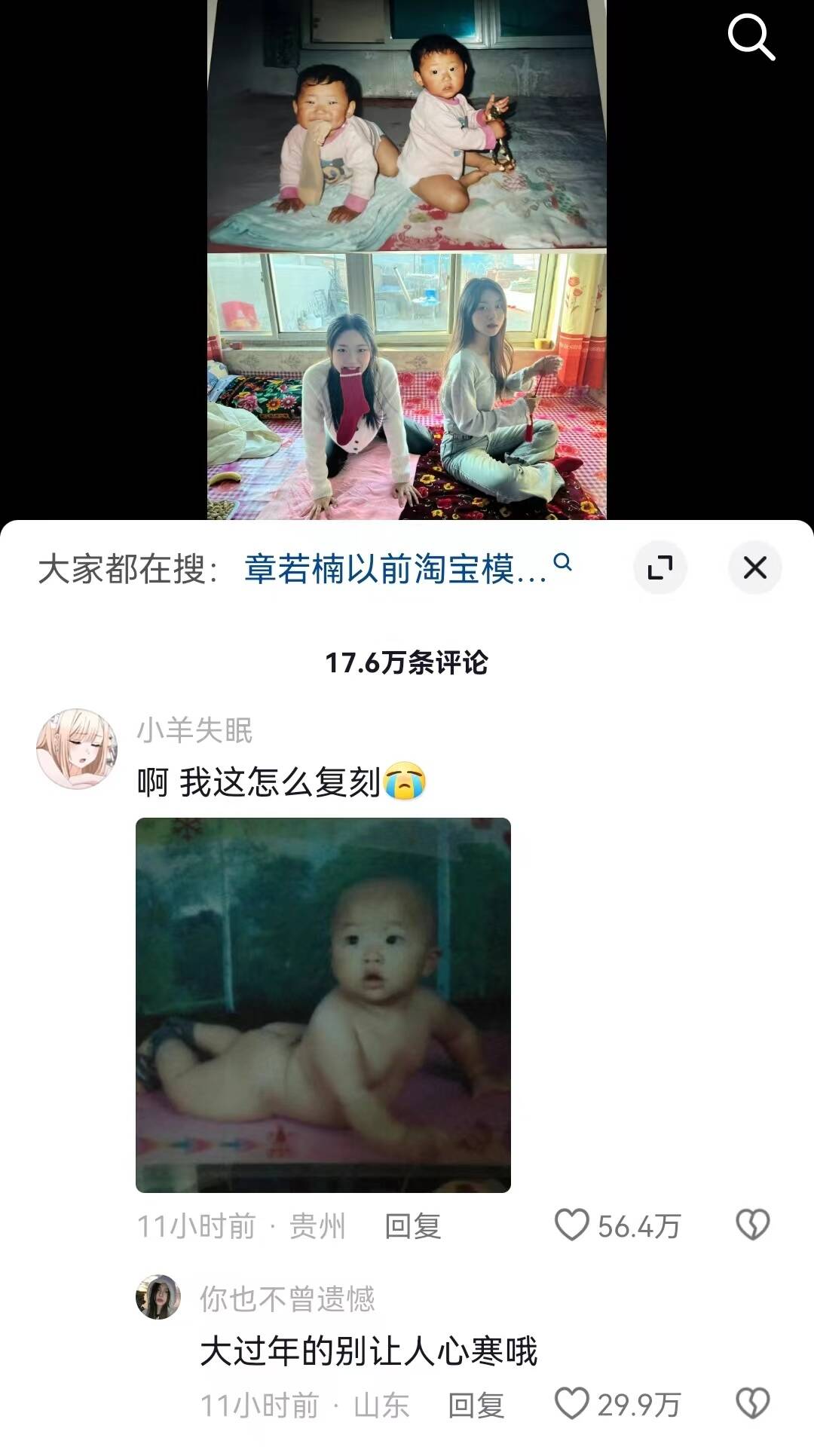Open 小羊失眠's avatar profile

(x=77, y=748)
